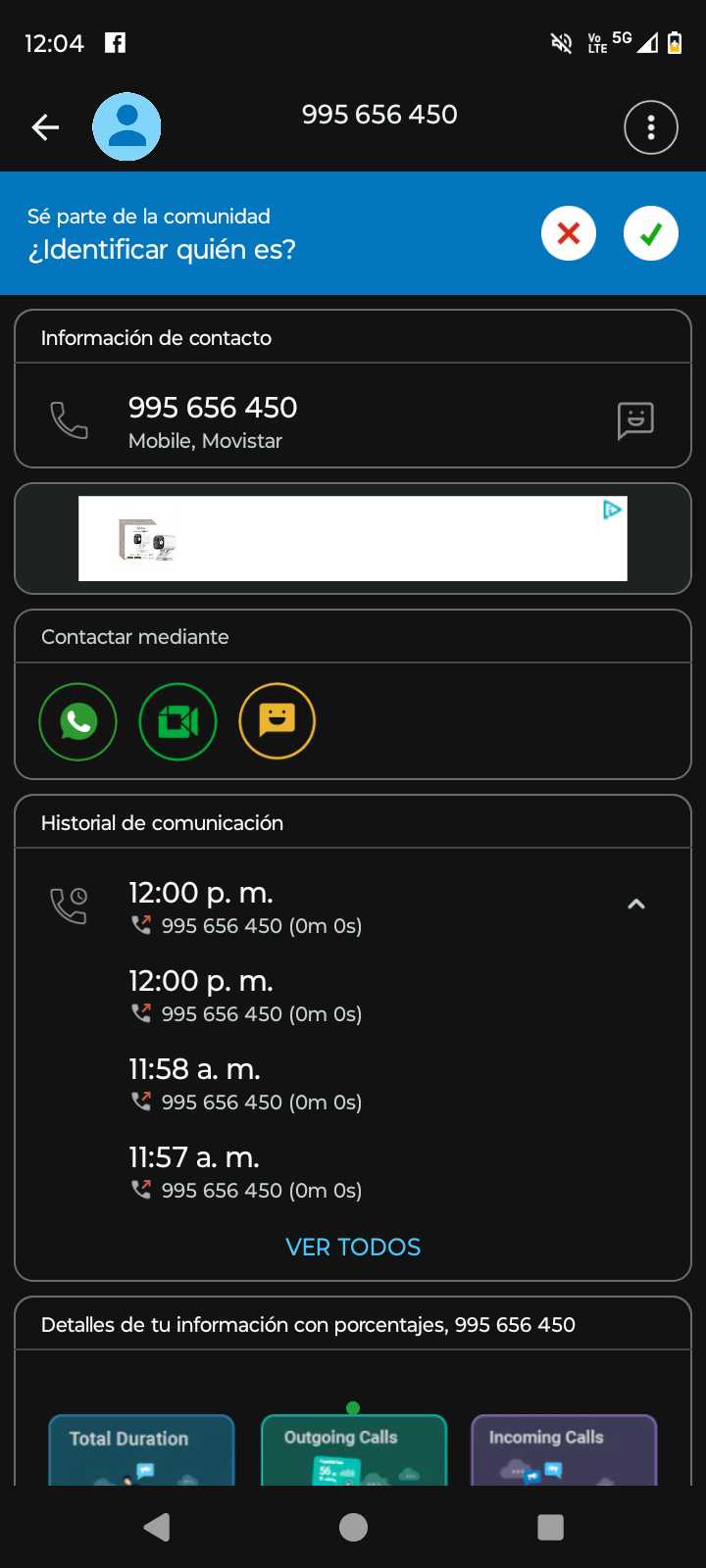706x1568 pixels.
Task: Open the 11:57 a. m. call entry
Action: point(245,1172)
